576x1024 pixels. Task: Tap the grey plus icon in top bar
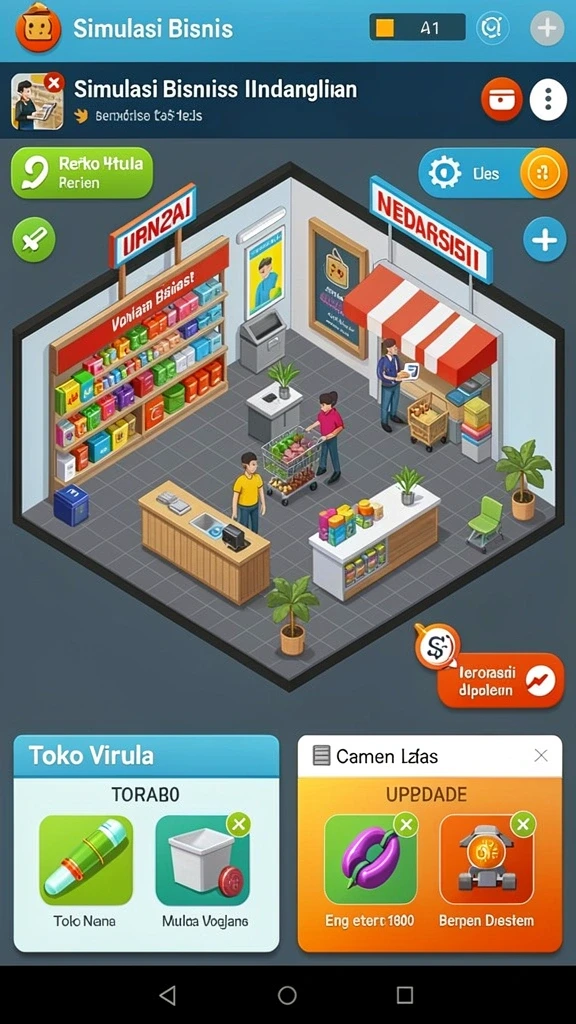point(547,28)
